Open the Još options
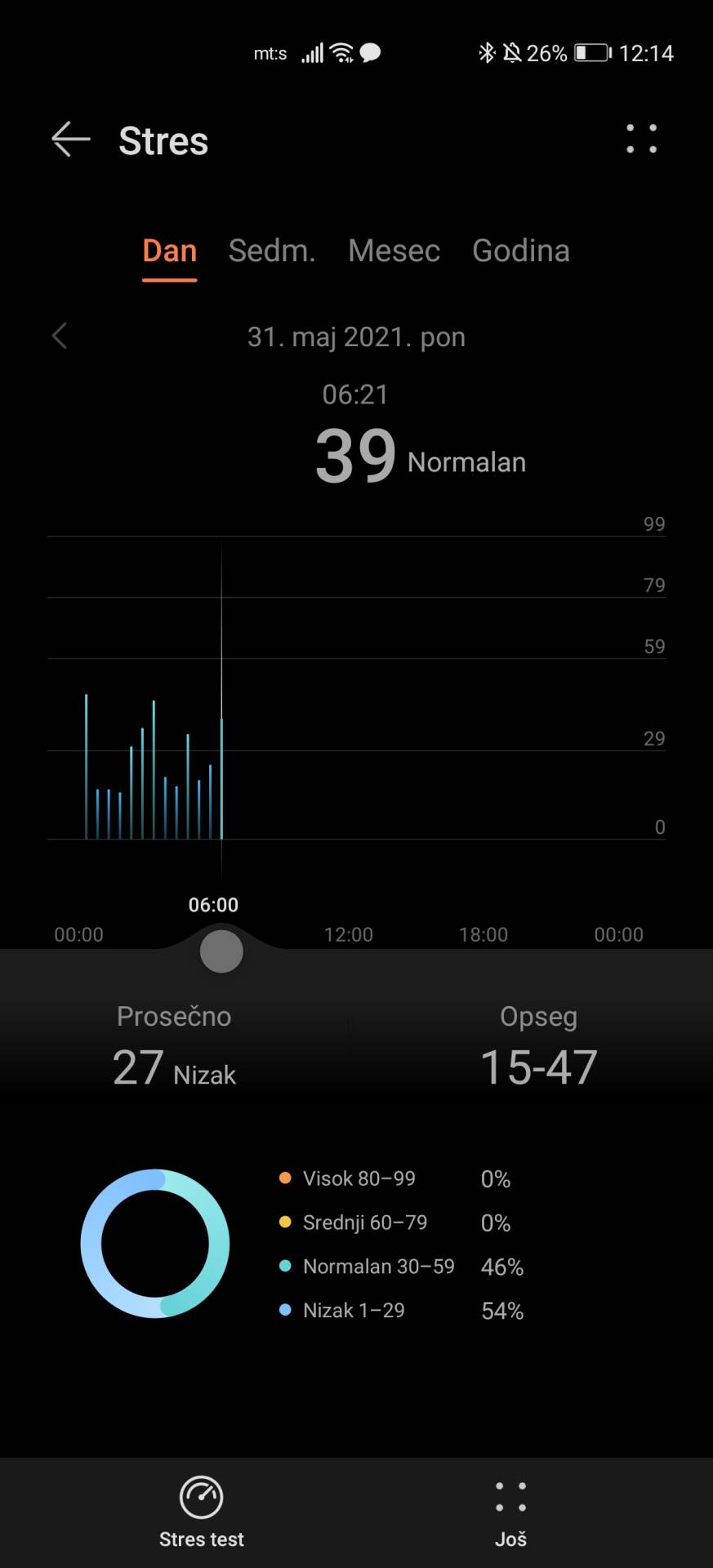Image resolution: width=713 pixels, height=1568 pixels. [510, 1511]
